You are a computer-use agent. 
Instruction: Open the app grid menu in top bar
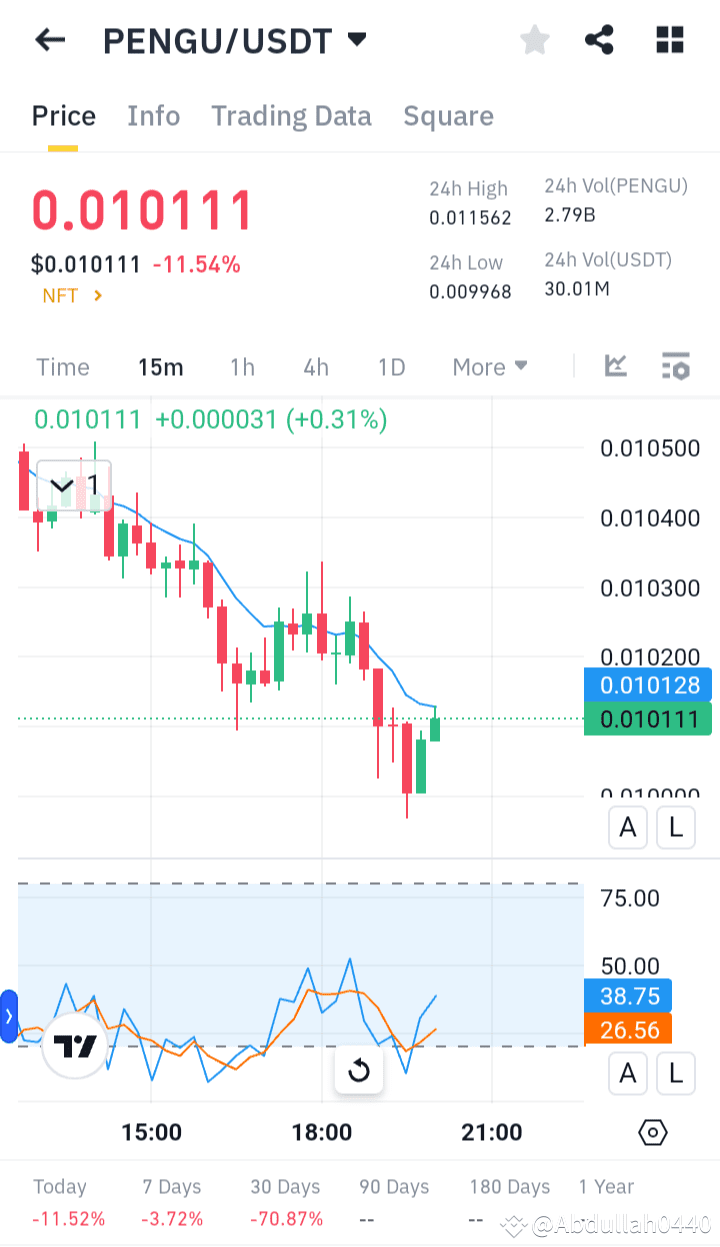click(668, 40)
